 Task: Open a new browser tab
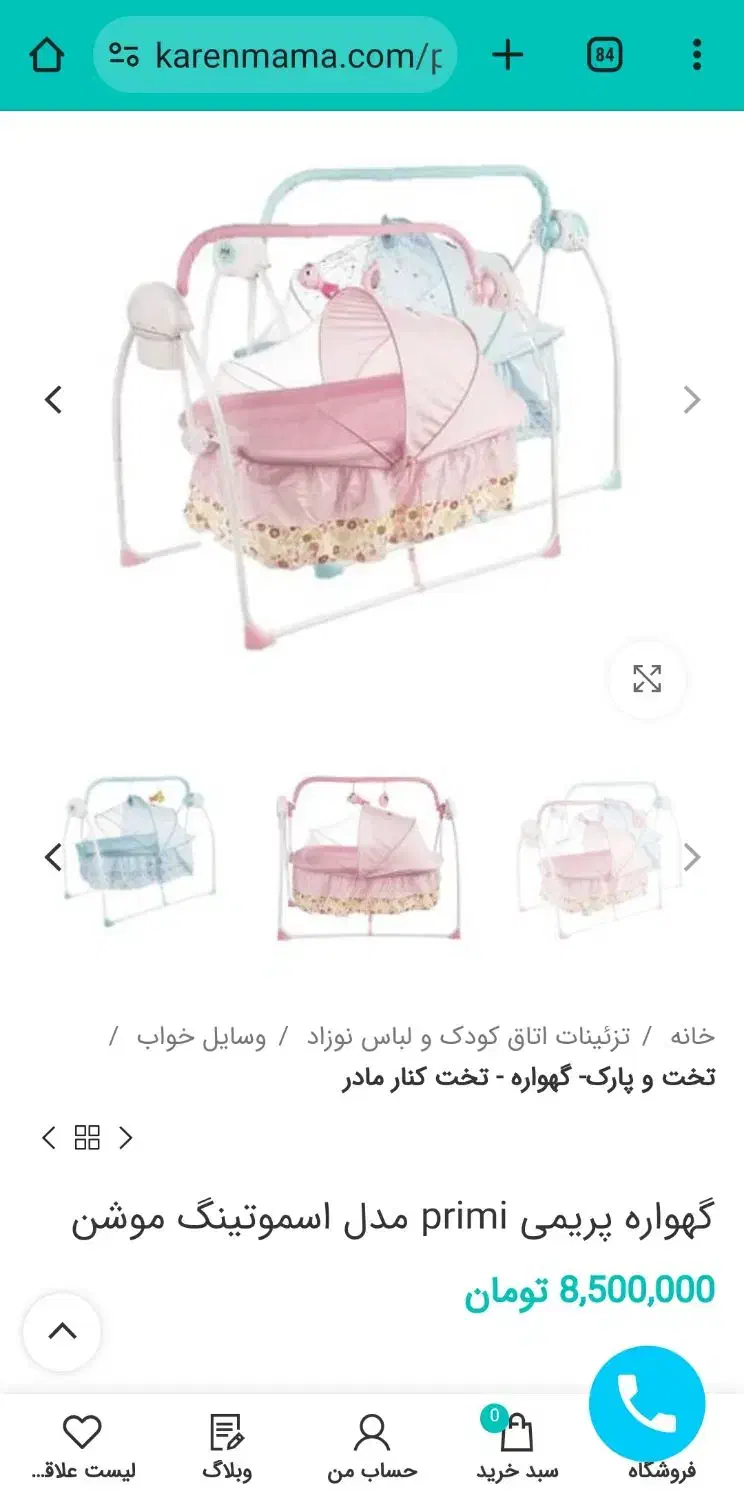click(x=508, y=55)
